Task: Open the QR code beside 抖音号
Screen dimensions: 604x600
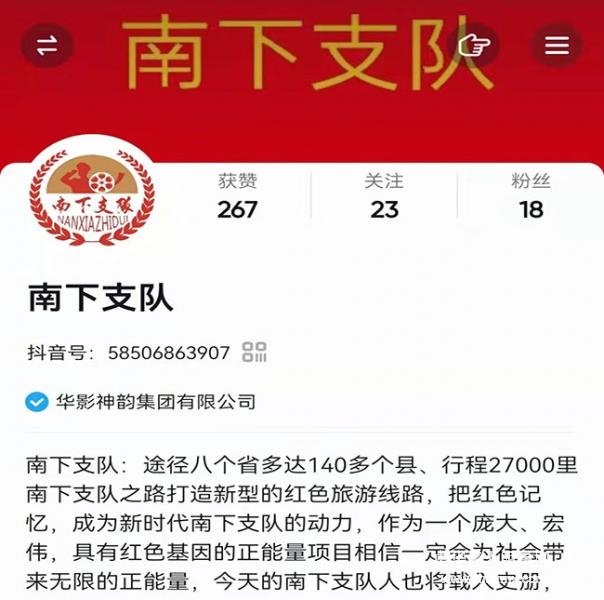Action: point(255,352)
